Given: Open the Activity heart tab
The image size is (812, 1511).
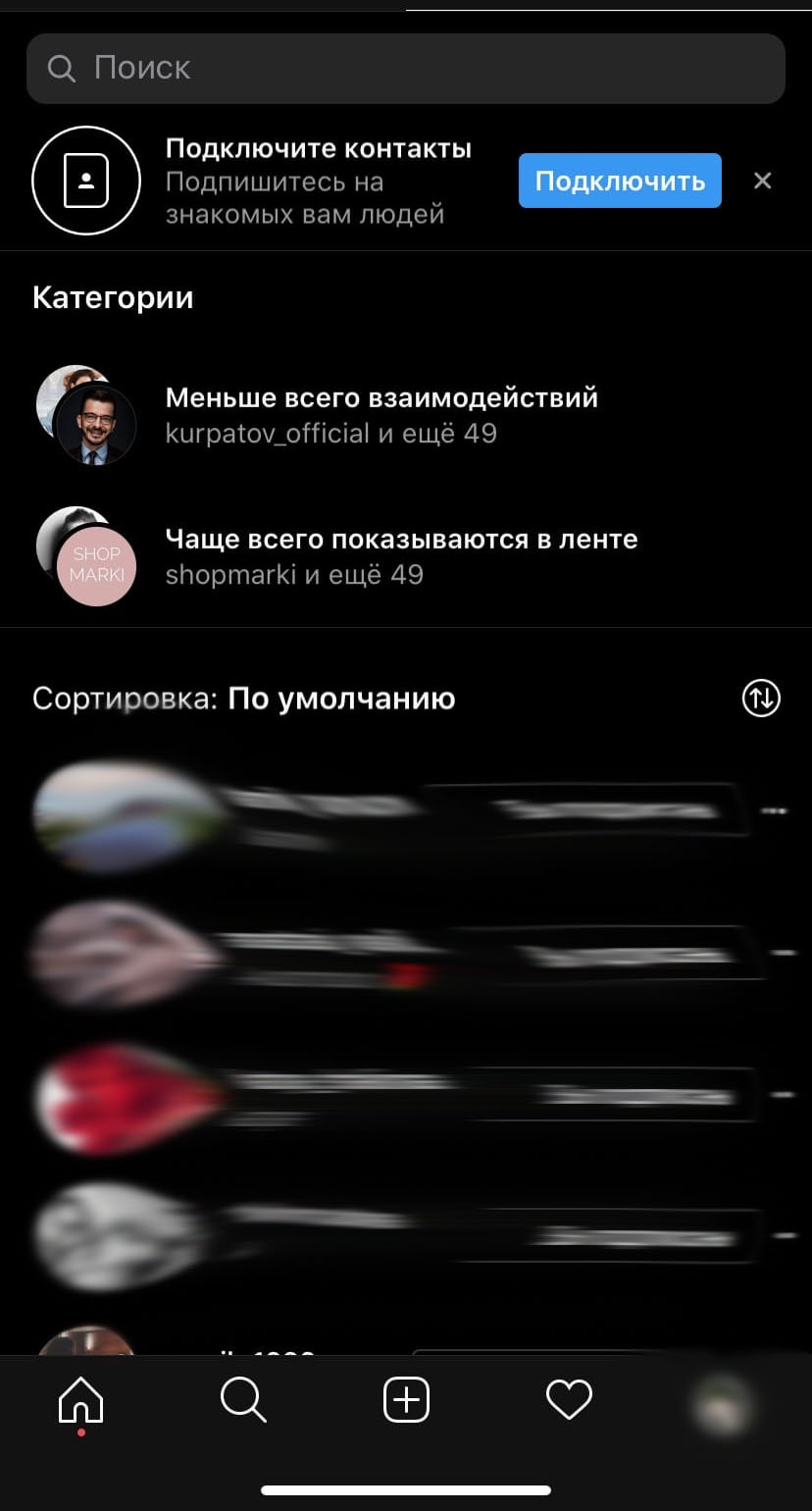Looking at the screenshot, I should tap(569, 1399).
